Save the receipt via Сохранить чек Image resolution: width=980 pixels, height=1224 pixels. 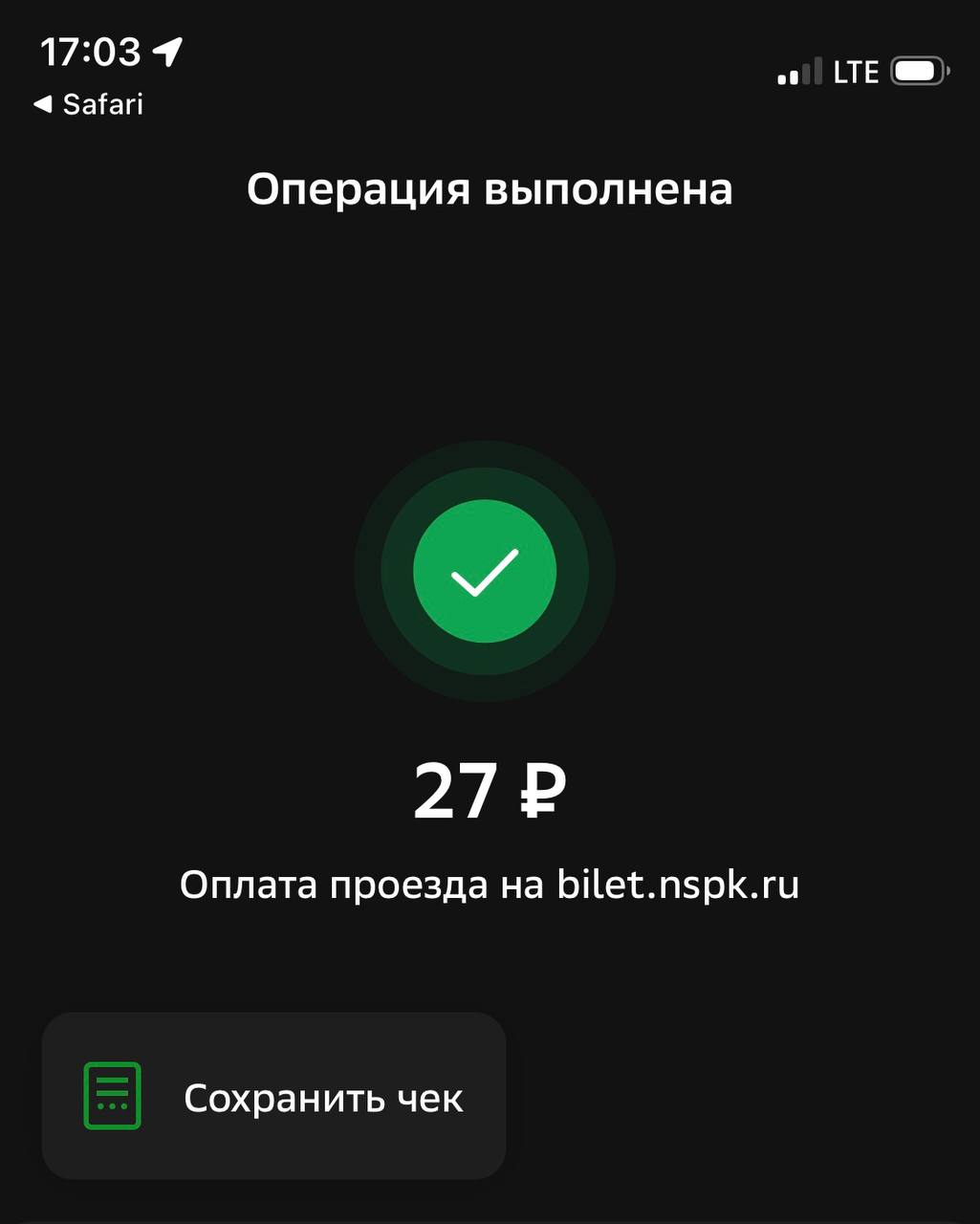pyautogui.click(x=273, y=1097)
